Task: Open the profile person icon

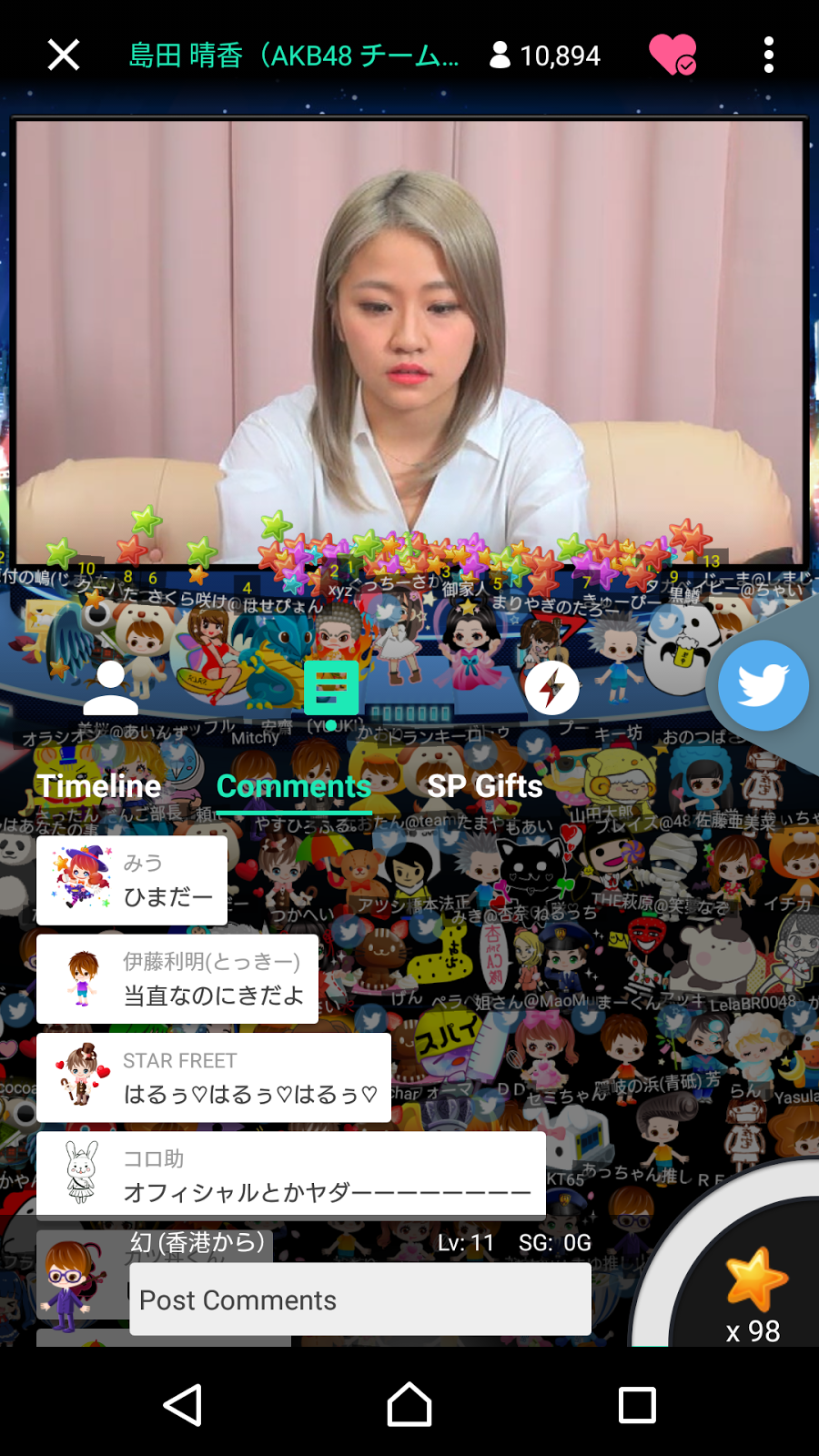Action: 110,688
